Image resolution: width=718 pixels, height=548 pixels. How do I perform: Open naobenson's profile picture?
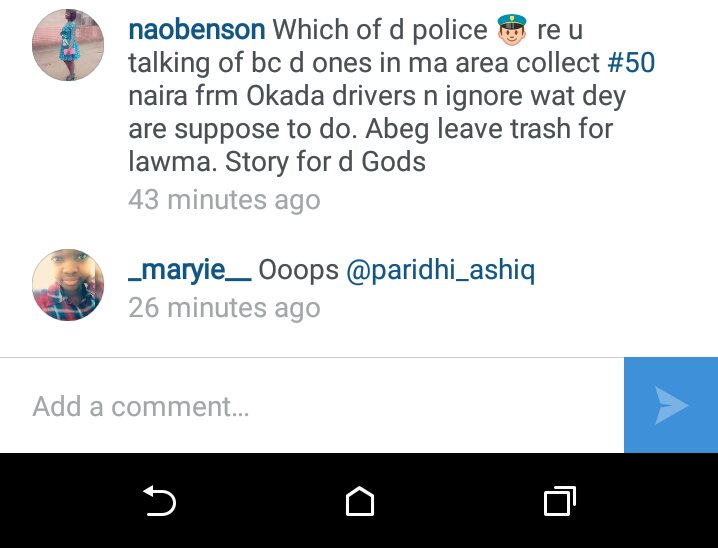(68, 45)
